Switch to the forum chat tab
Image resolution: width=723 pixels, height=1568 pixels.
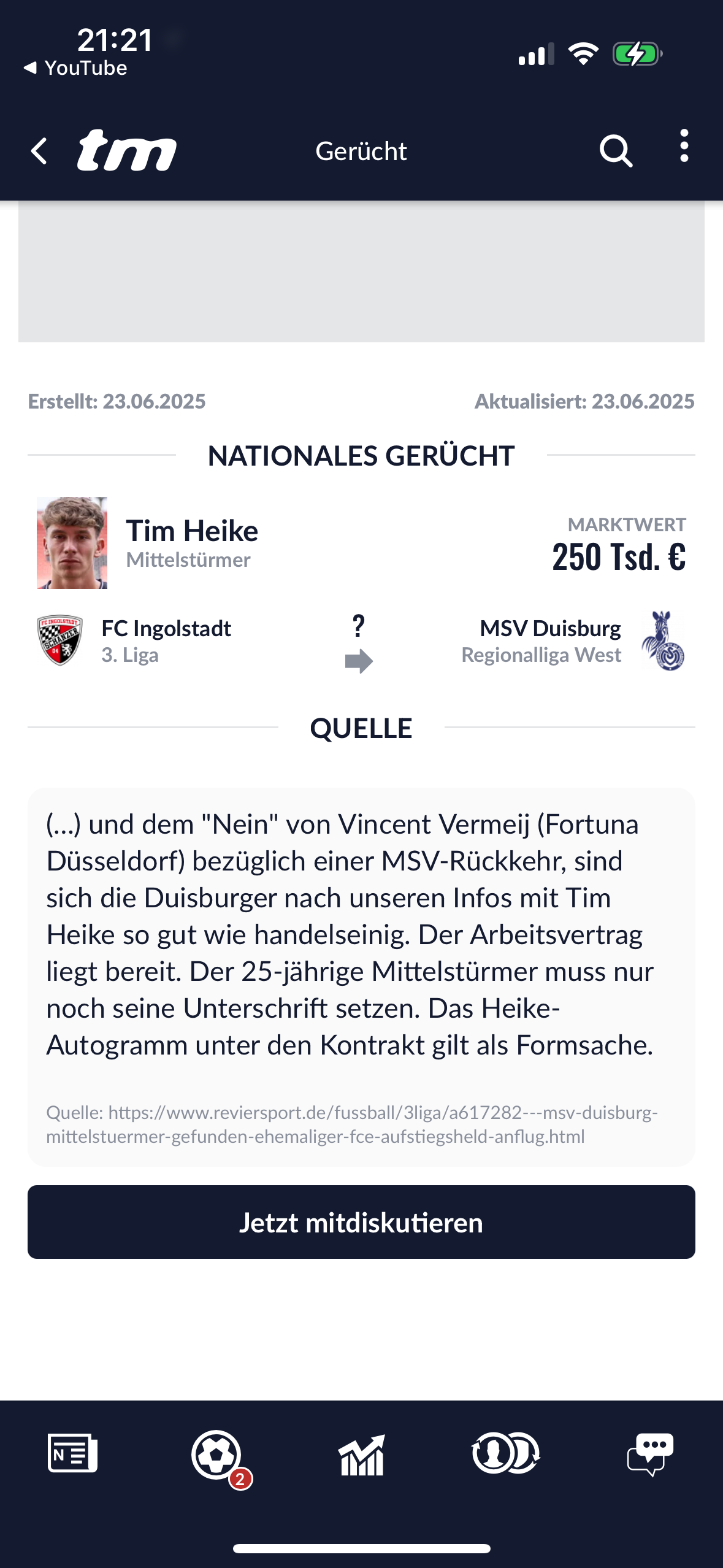[x=650, y=1453]
